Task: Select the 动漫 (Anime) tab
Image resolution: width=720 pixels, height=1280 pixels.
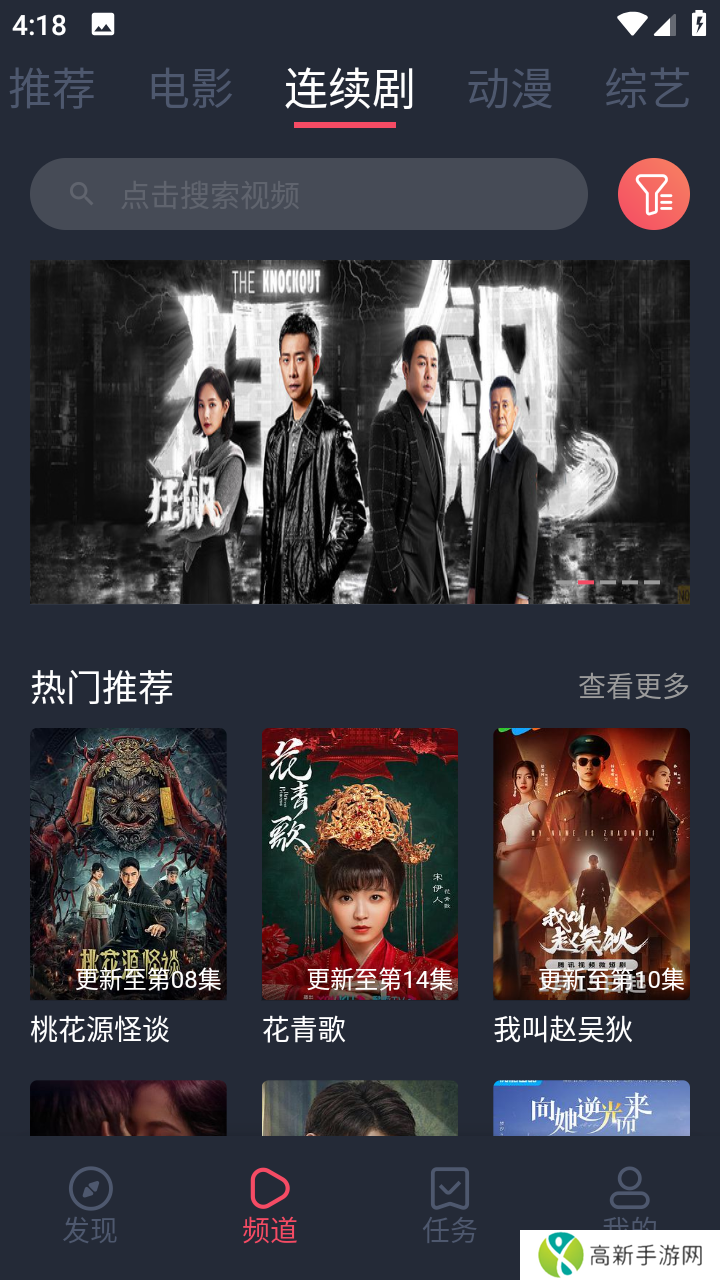Action: 509,88
